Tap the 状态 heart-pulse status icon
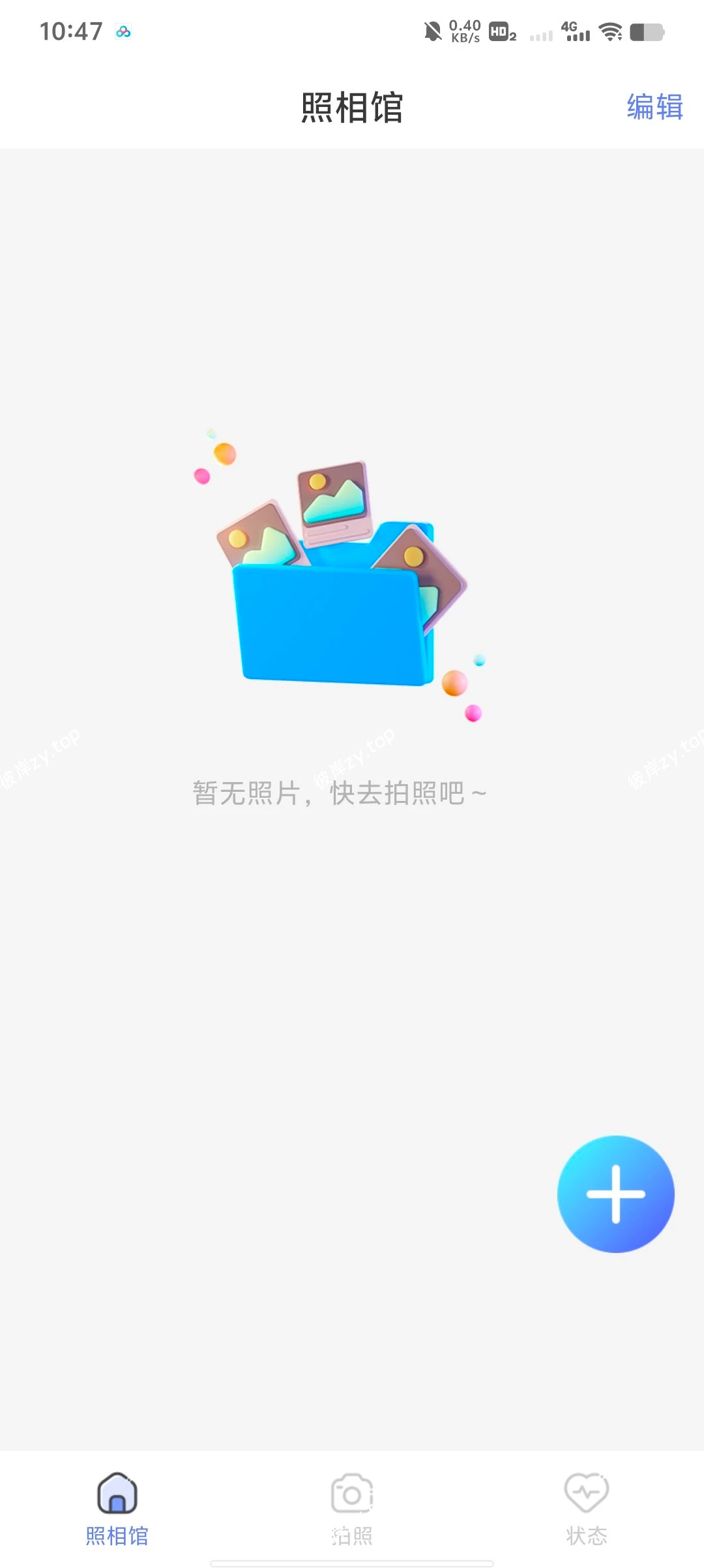 [586, 1492]
